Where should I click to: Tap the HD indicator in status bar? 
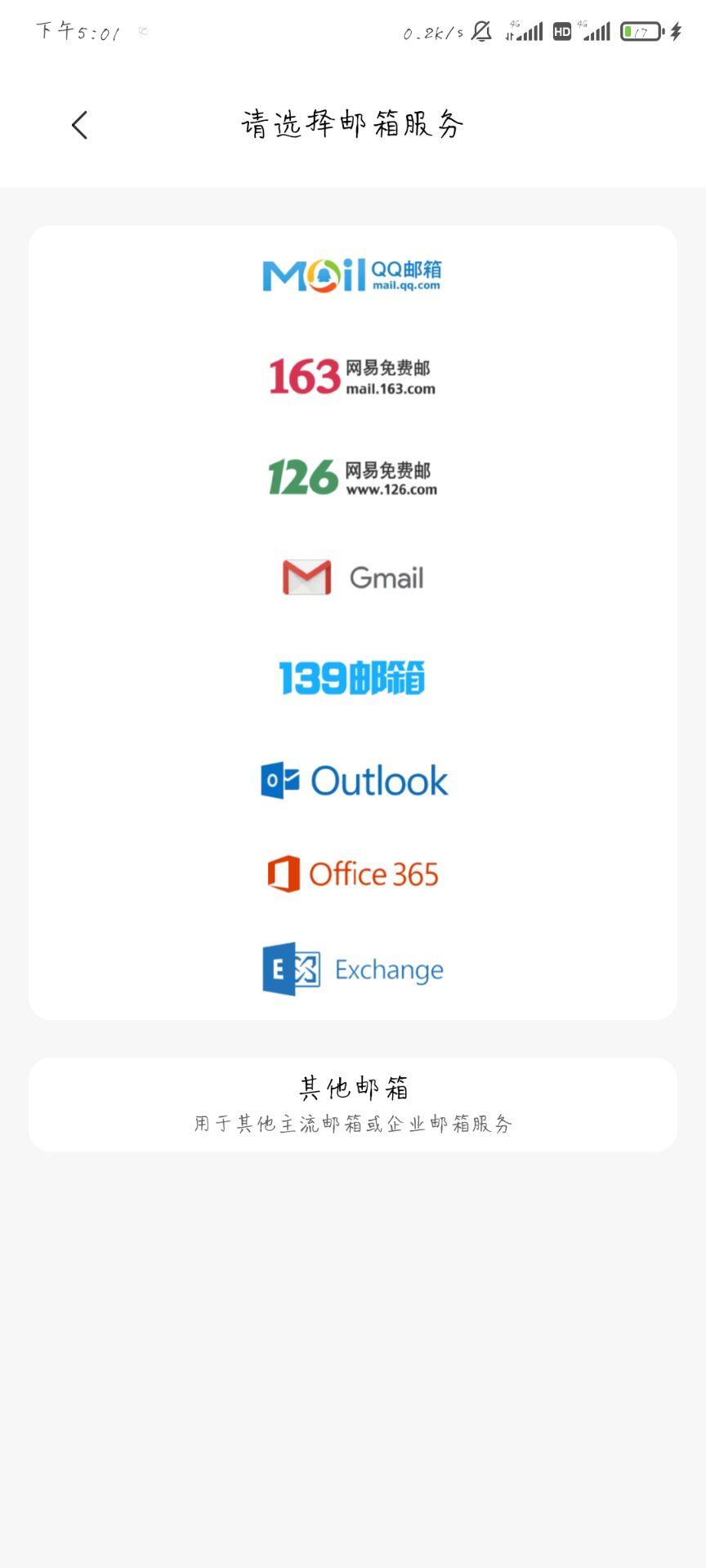click(x=561, y=31)
